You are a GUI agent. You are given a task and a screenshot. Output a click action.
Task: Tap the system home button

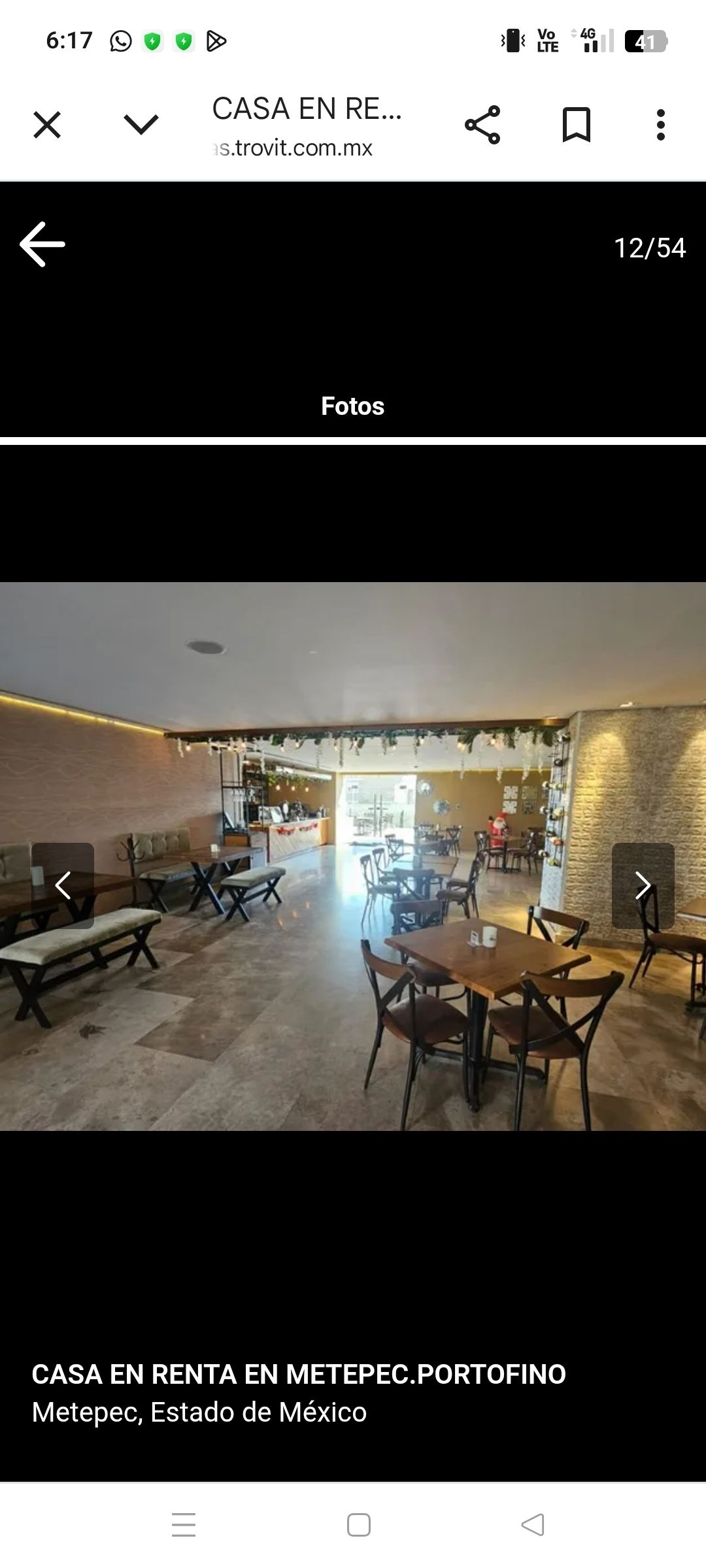pos(358,1524)
